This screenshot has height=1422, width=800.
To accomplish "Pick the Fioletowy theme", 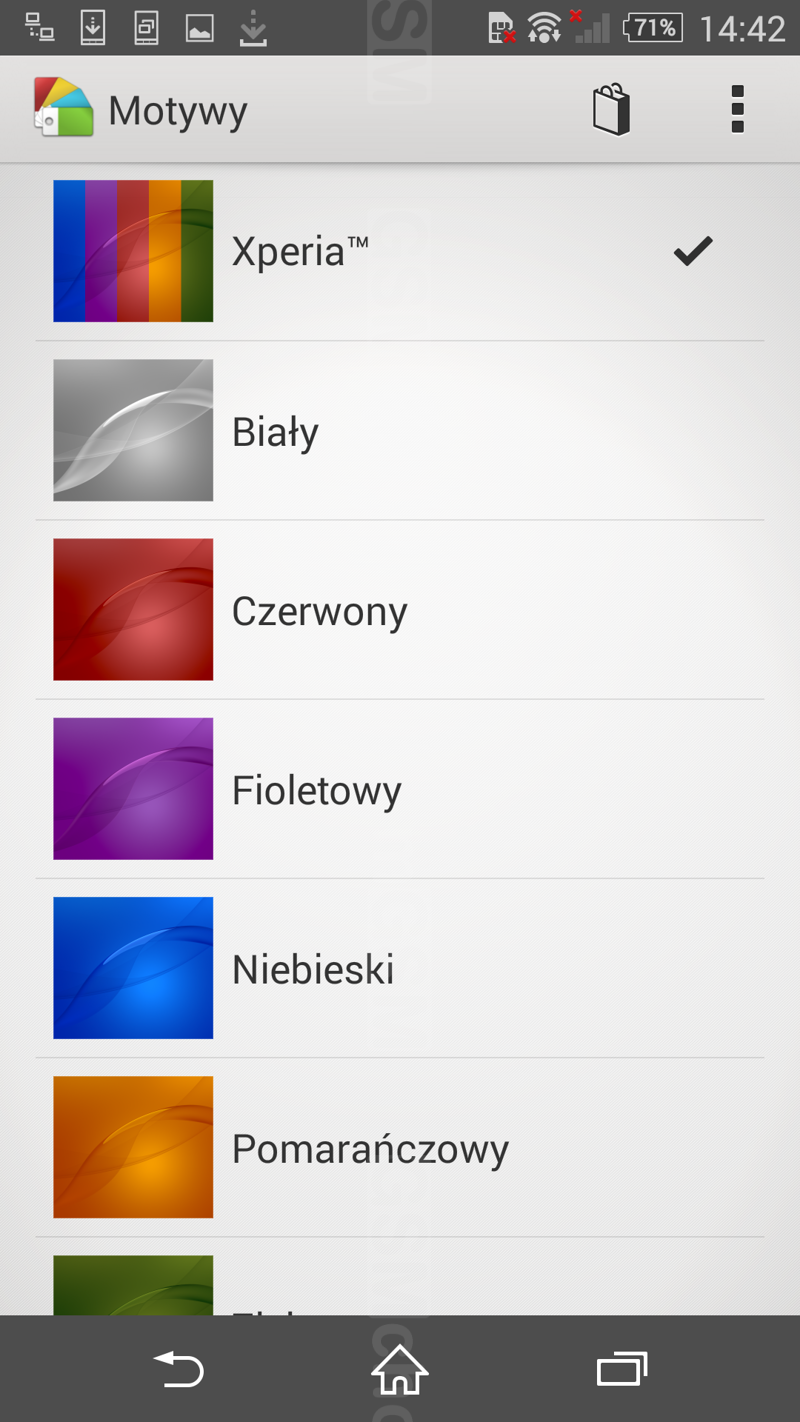I will click(x=400, y=789).
